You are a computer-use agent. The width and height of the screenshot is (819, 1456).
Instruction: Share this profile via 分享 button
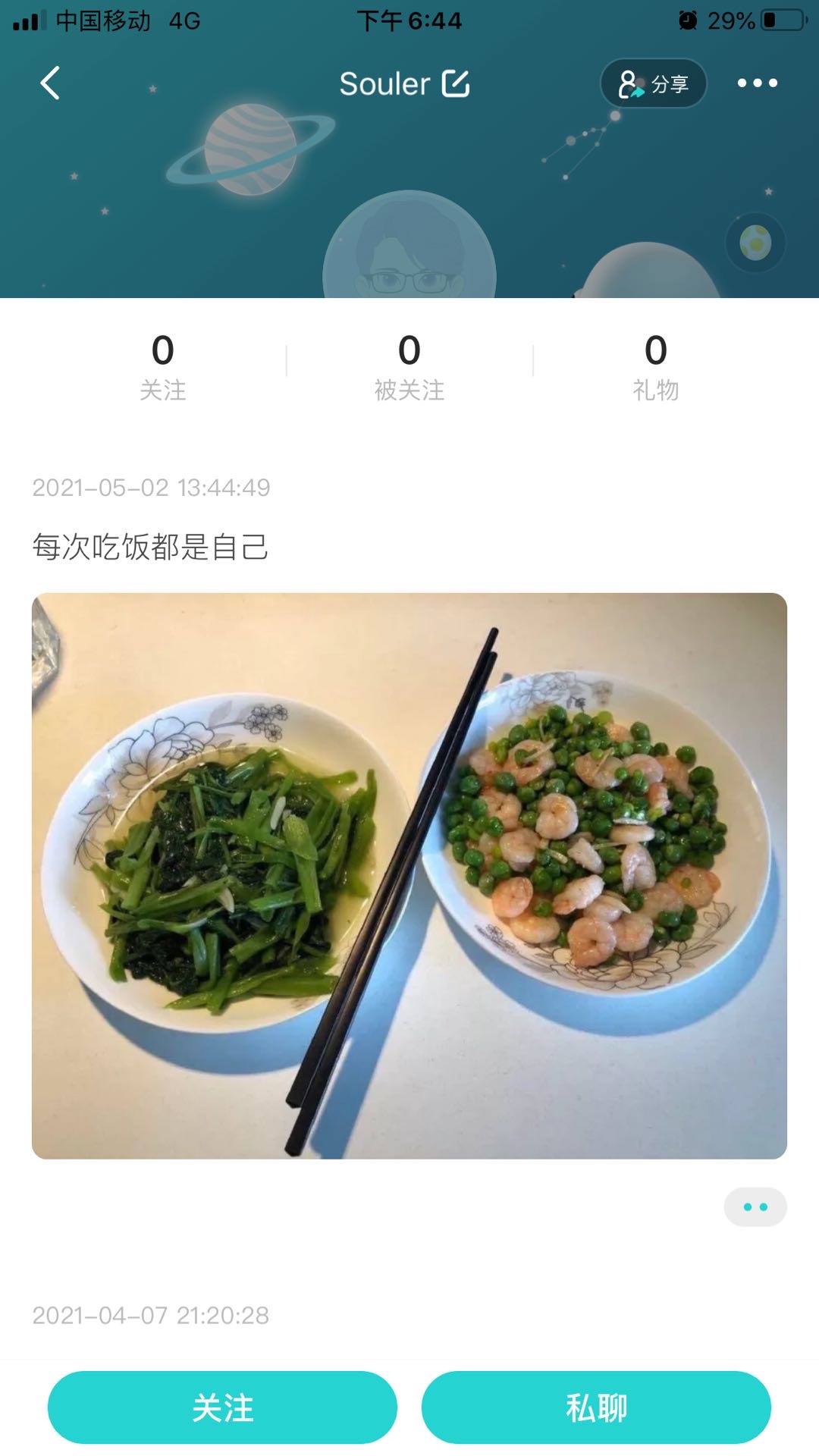(654, 83)
